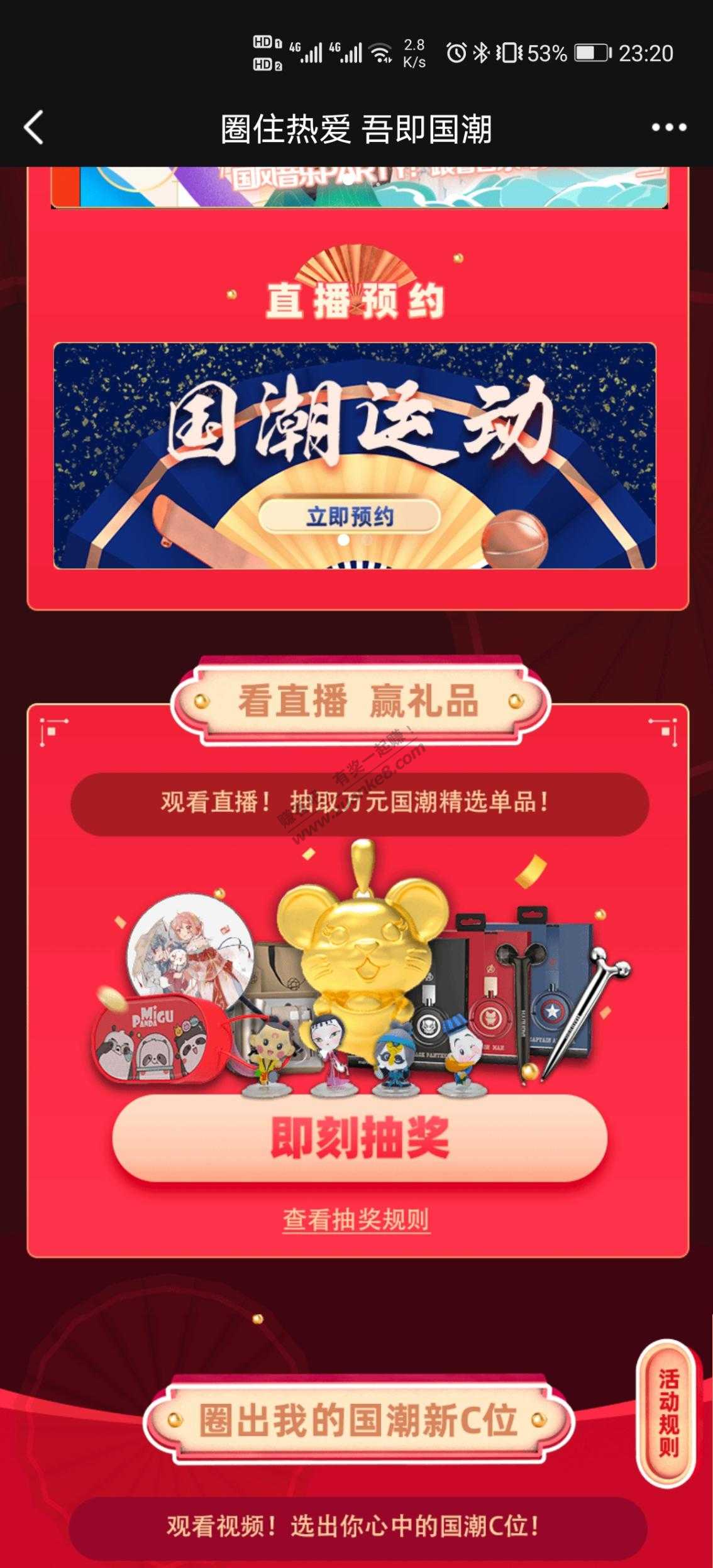Go back using the arrow
This screenshot has width=713, height=1568.
click(34, 128)
